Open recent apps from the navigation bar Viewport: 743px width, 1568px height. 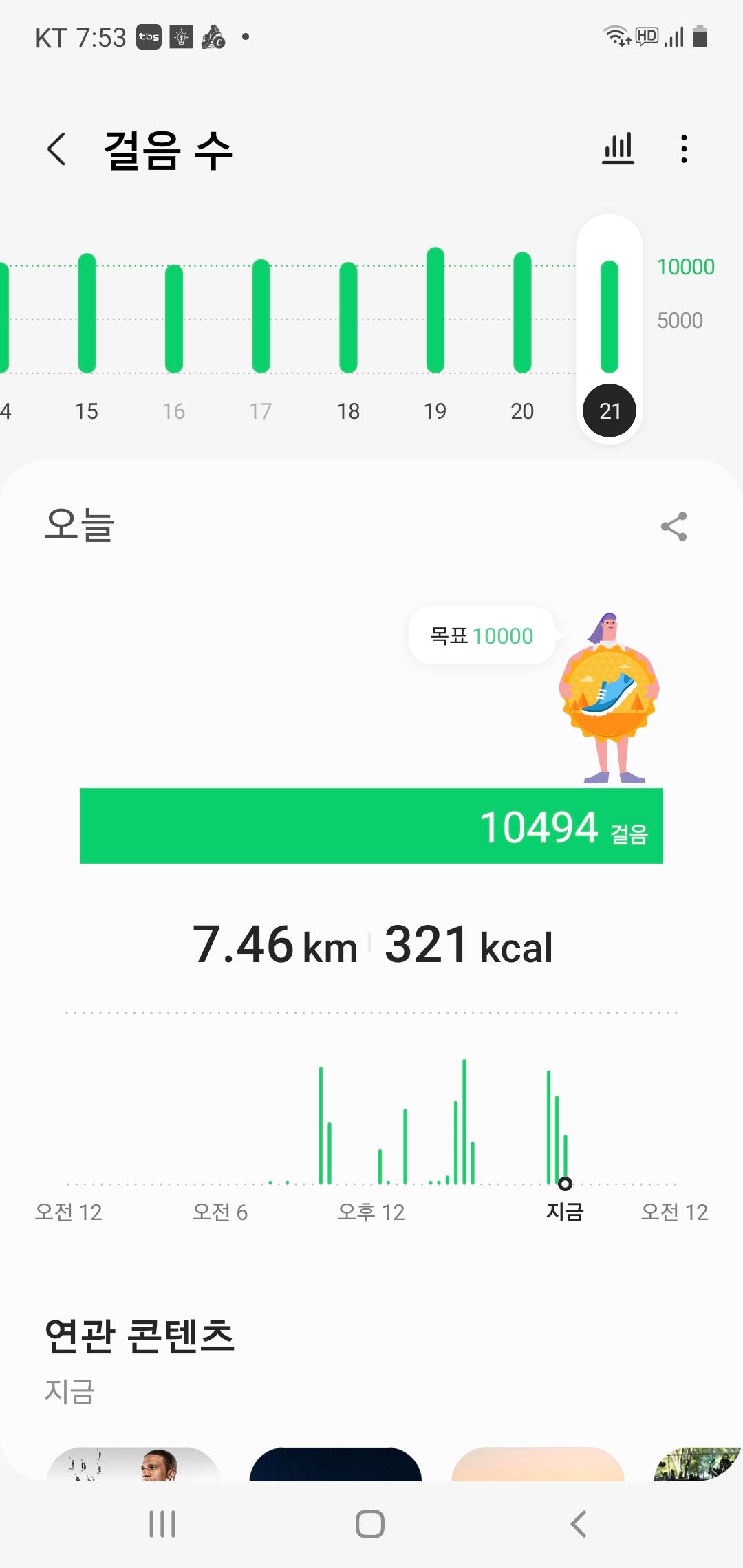162,1524
